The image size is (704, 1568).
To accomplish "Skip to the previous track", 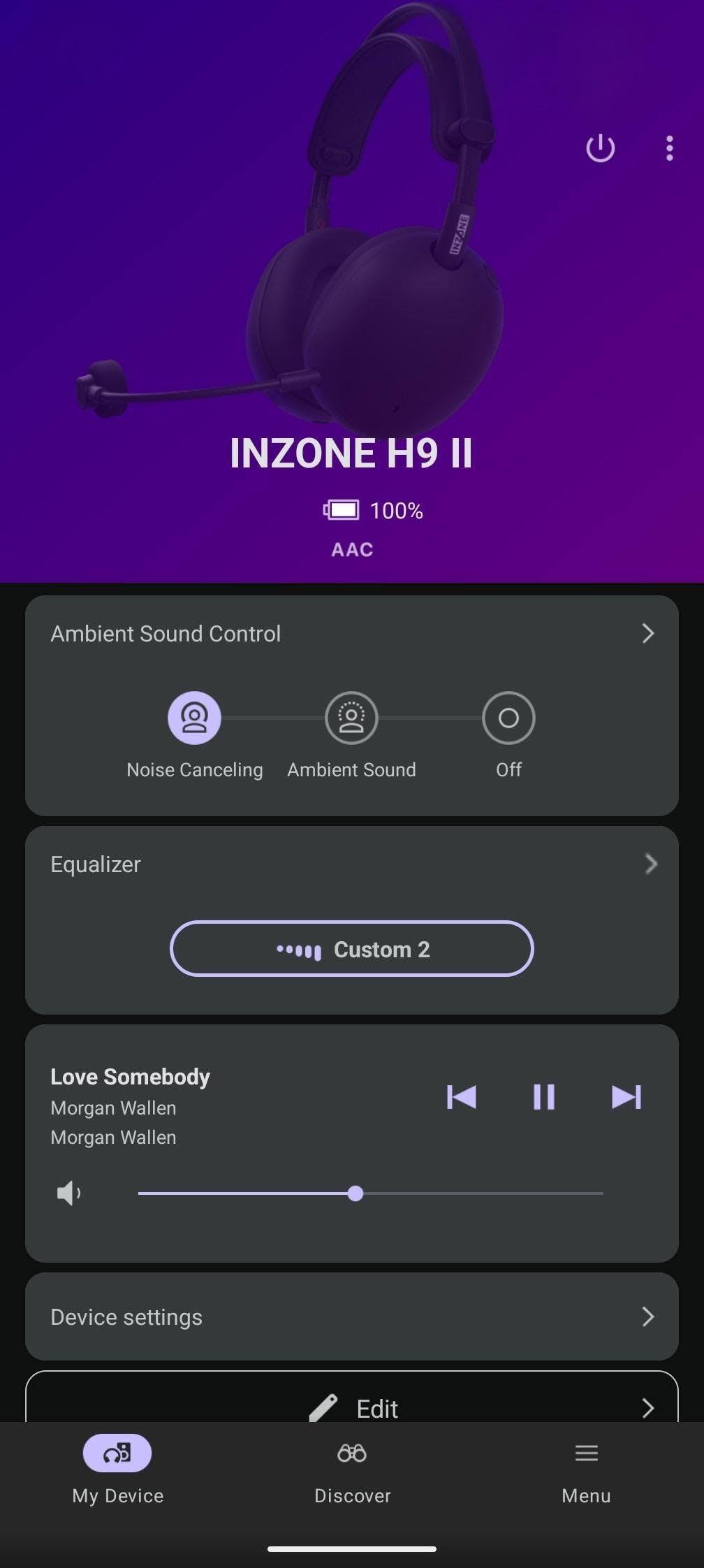I will pos(462,1096).
